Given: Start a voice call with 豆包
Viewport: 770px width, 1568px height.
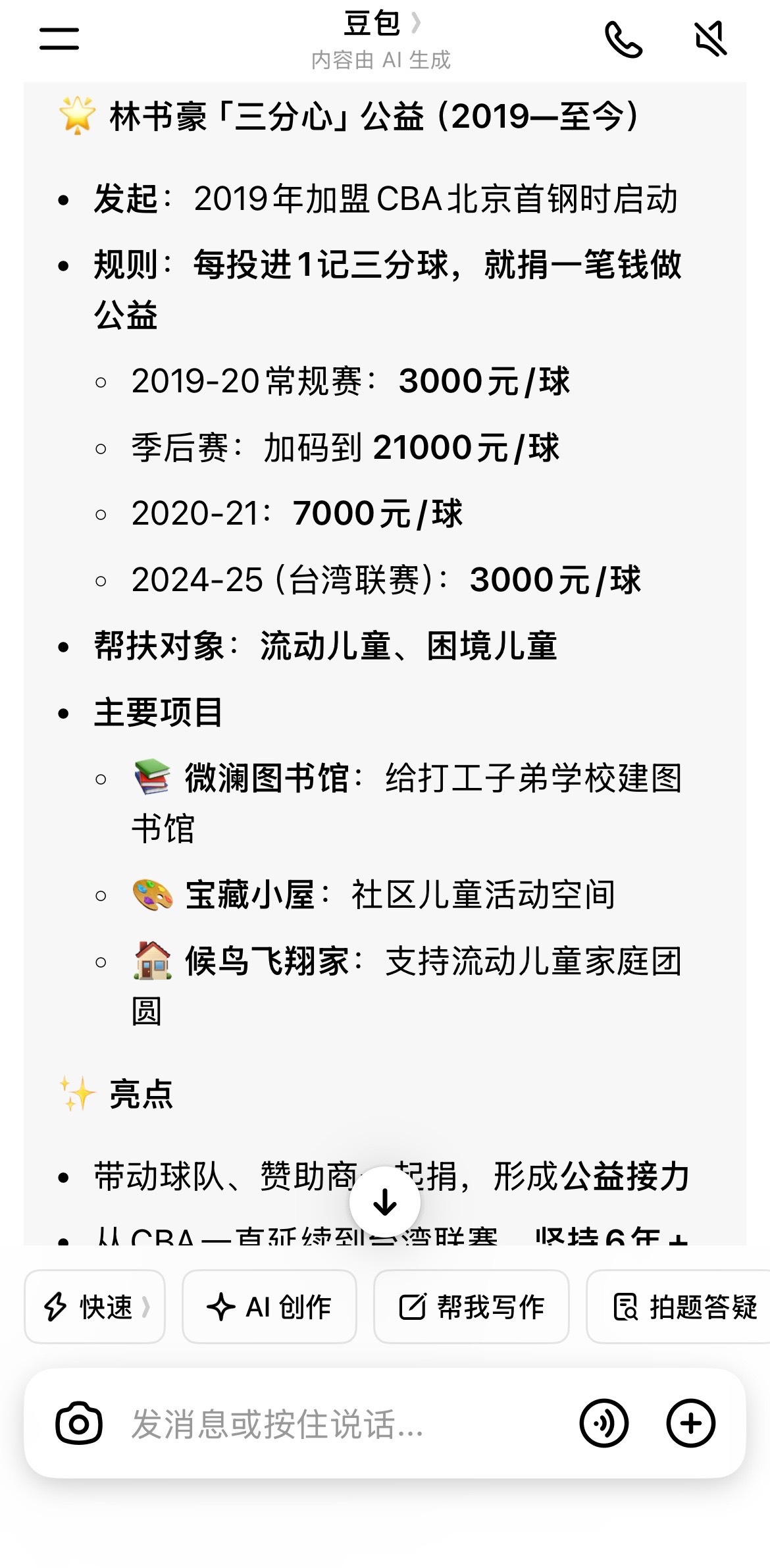Looking at the screenshot, I should coord(623,39).
